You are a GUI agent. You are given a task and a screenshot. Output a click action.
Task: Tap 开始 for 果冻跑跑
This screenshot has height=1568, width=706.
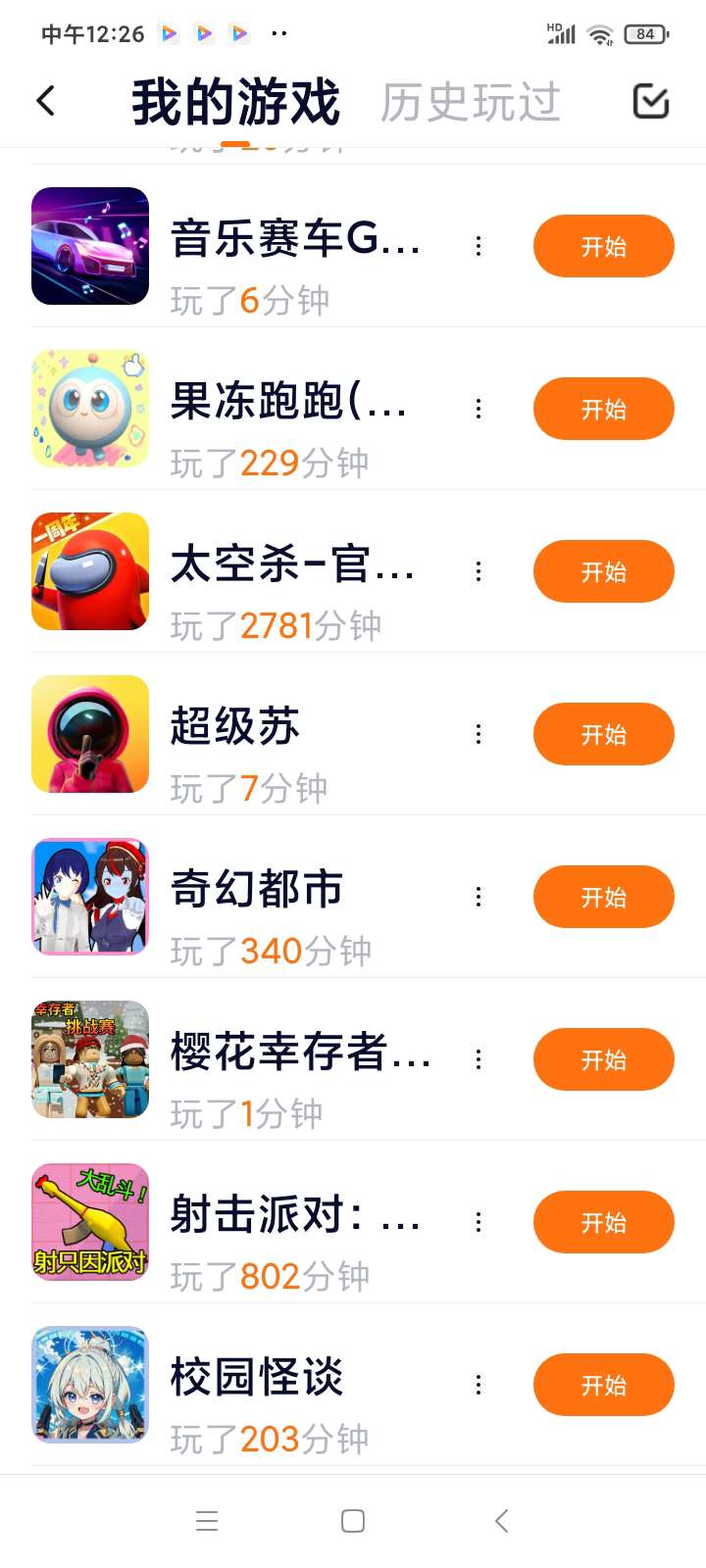click(x=603, y=409)
